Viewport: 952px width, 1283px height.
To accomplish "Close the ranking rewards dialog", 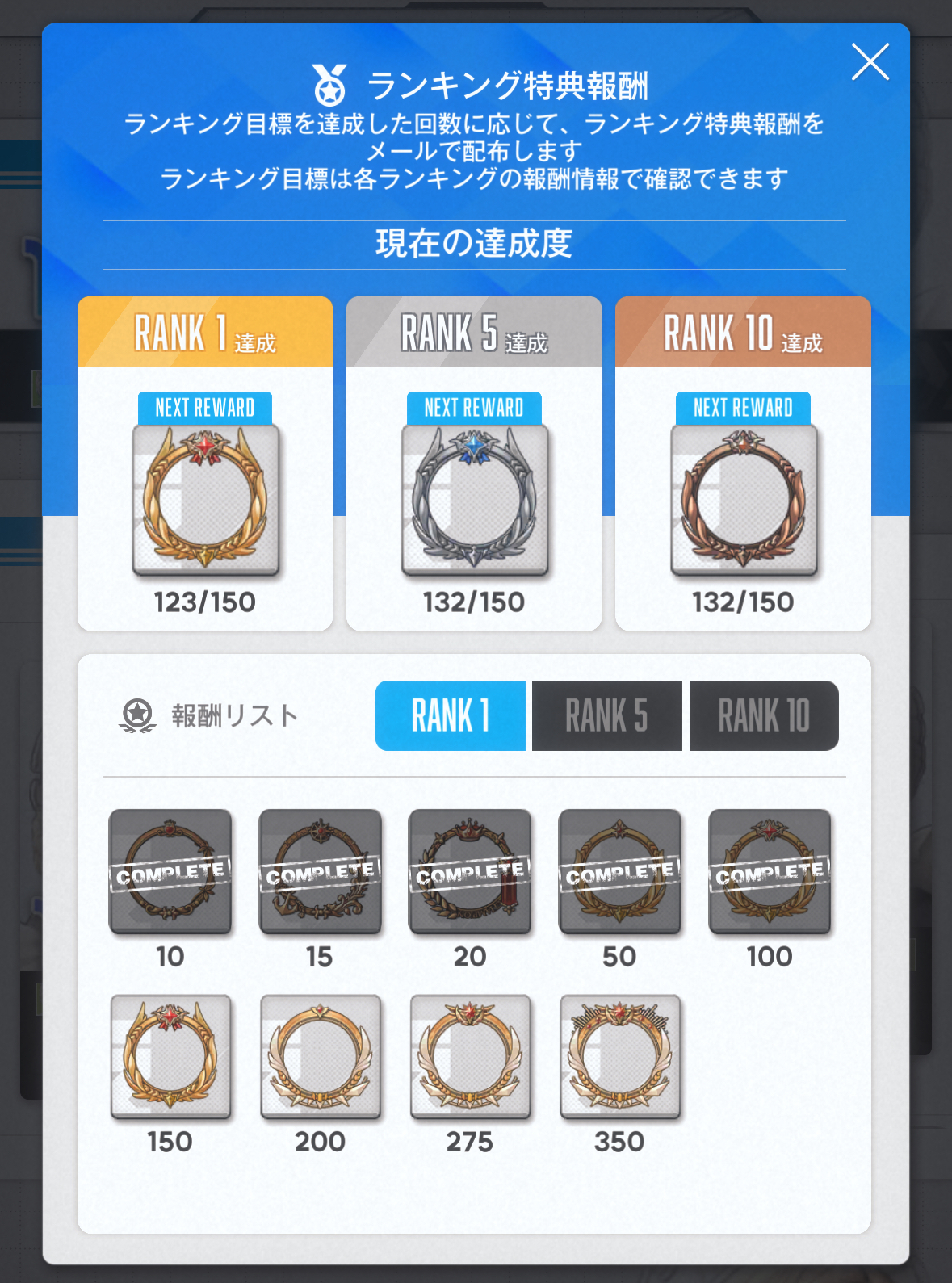I will coord(870,62).
